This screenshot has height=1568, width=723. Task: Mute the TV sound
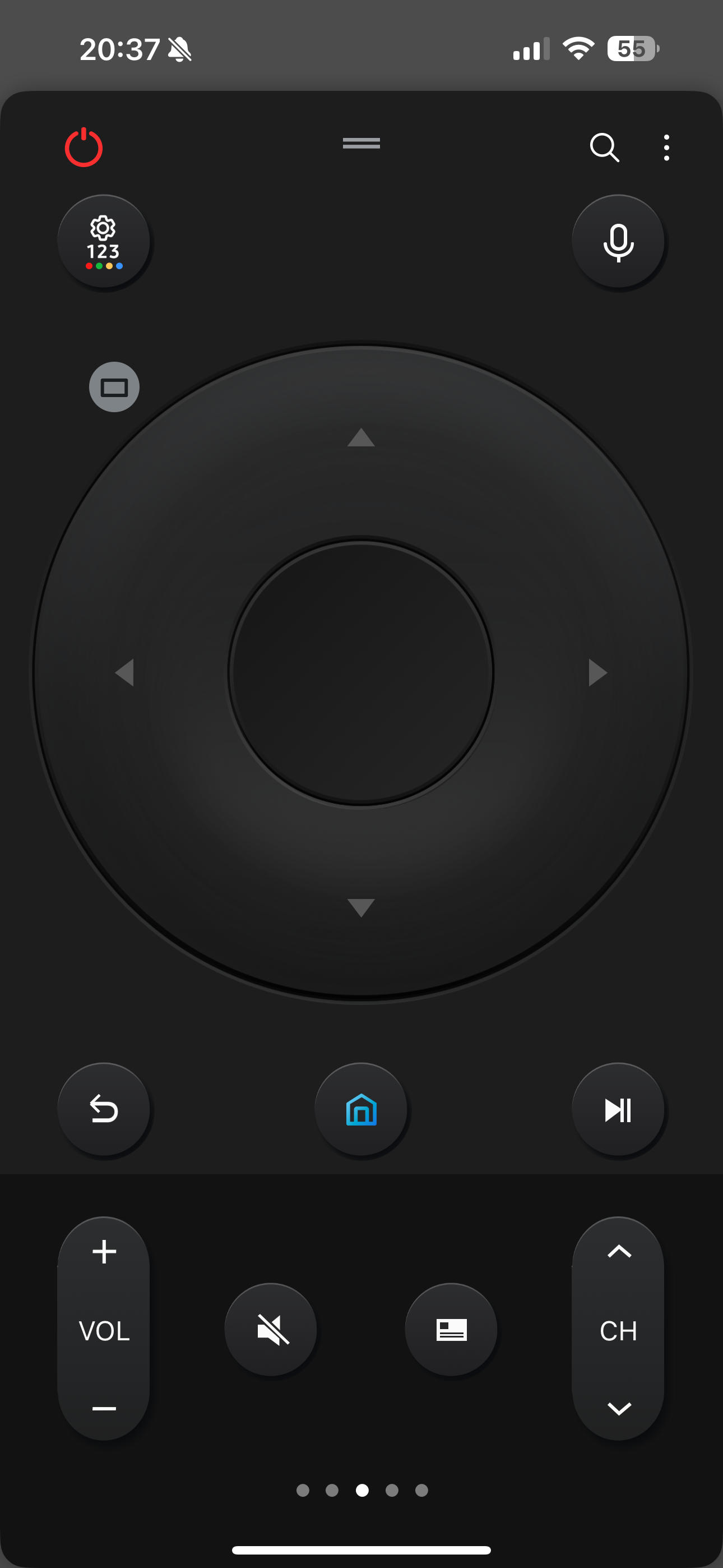coord(271,1330)
